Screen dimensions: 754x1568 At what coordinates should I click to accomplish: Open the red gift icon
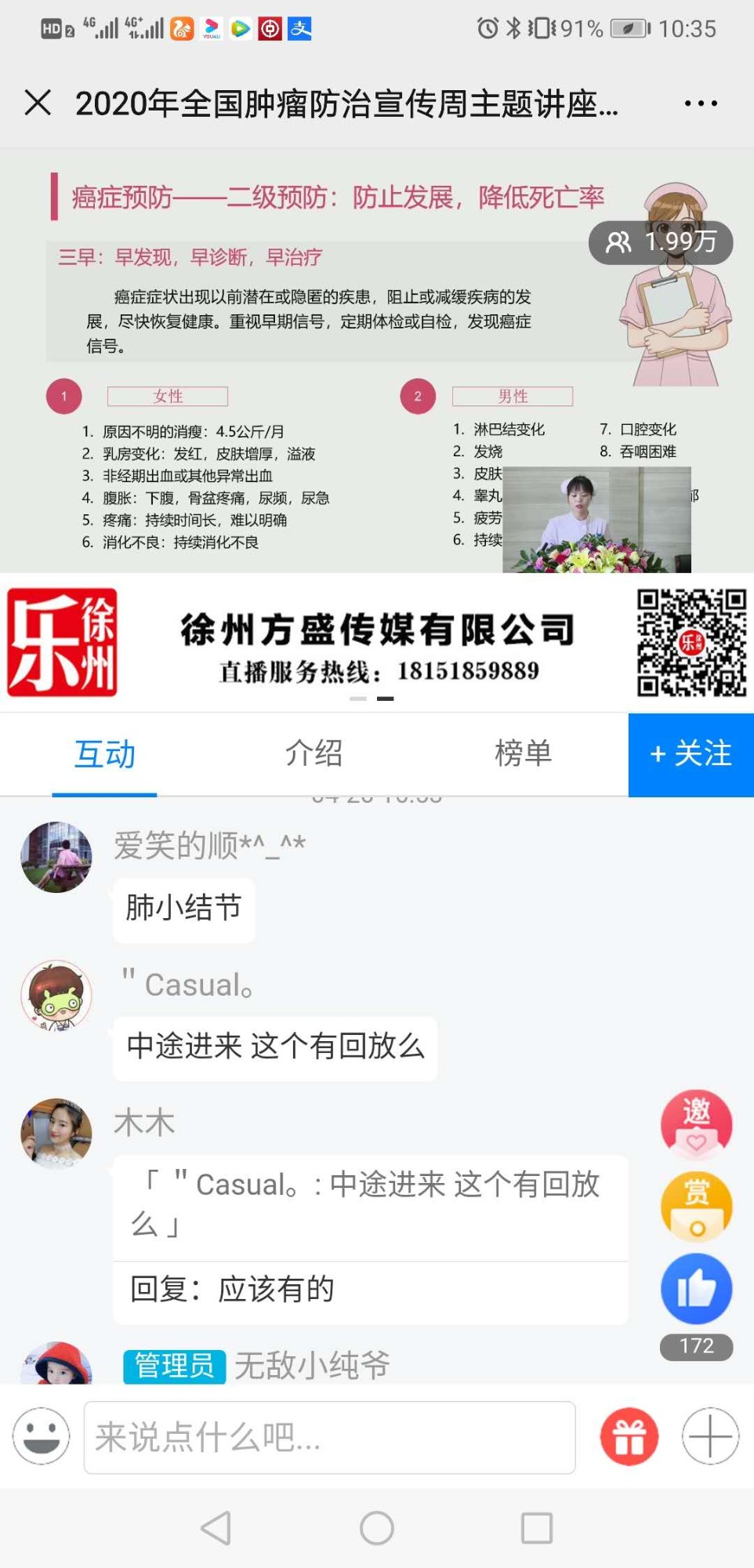(629, 1436)
